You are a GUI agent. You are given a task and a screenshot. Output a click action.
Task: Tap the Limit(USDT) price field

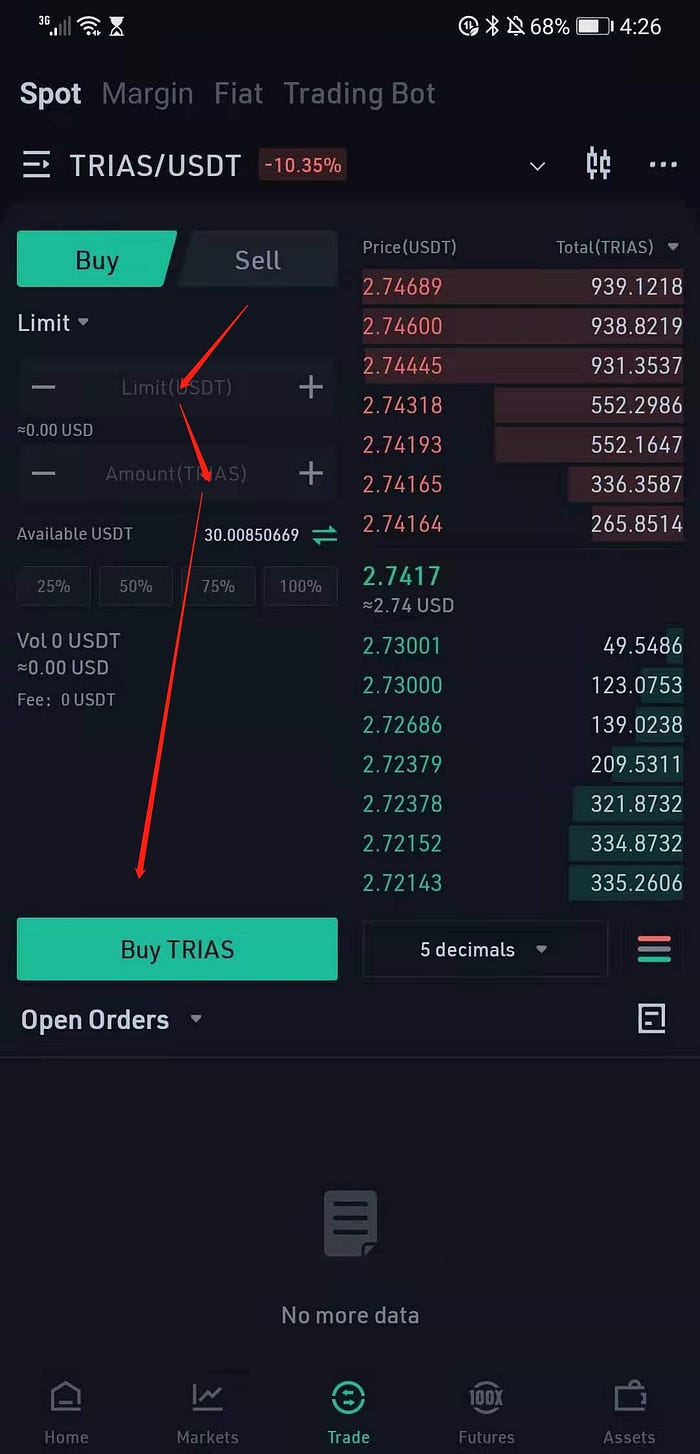pyautogui.click(x=176, y=387)
